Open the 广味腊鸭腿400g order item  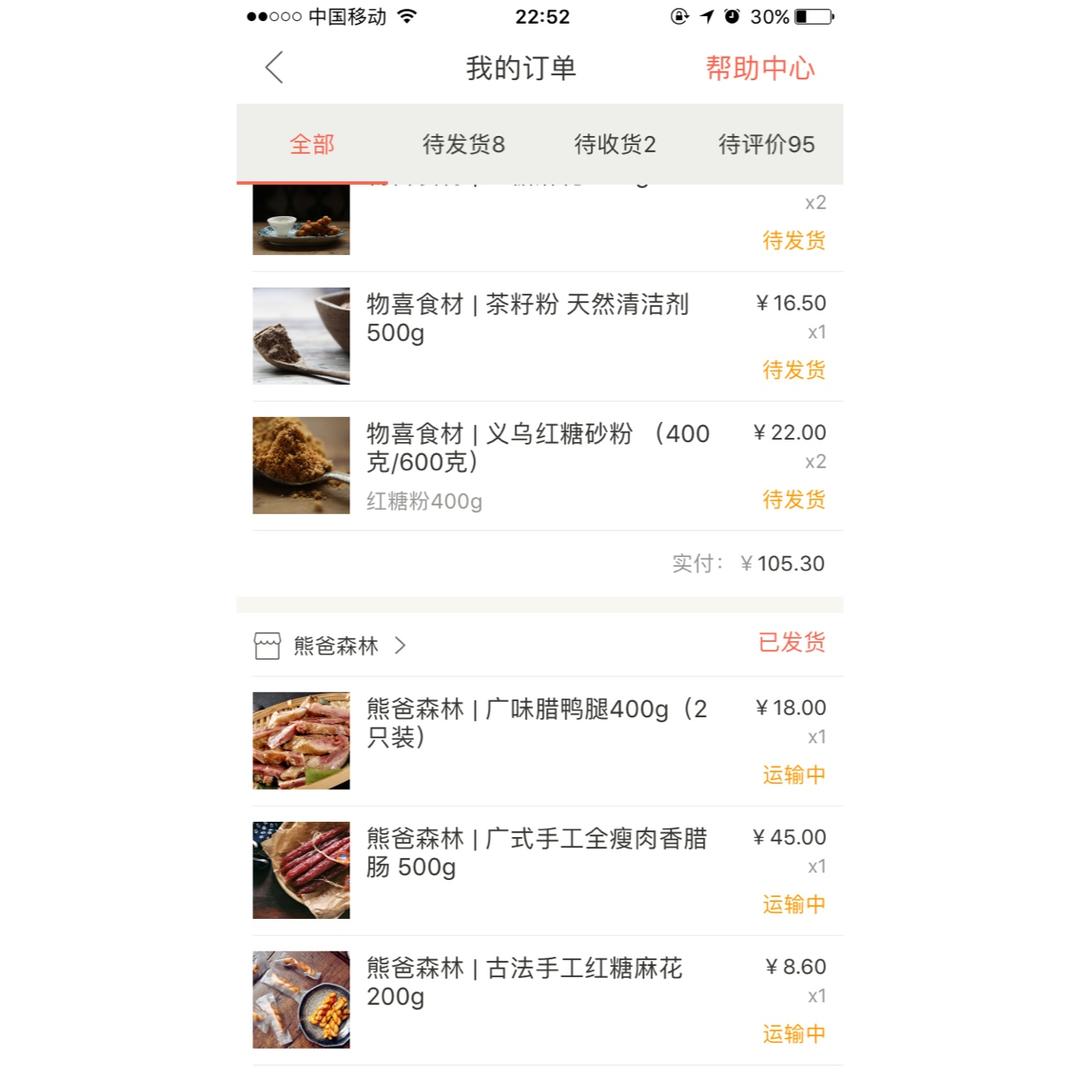[536, 723]
